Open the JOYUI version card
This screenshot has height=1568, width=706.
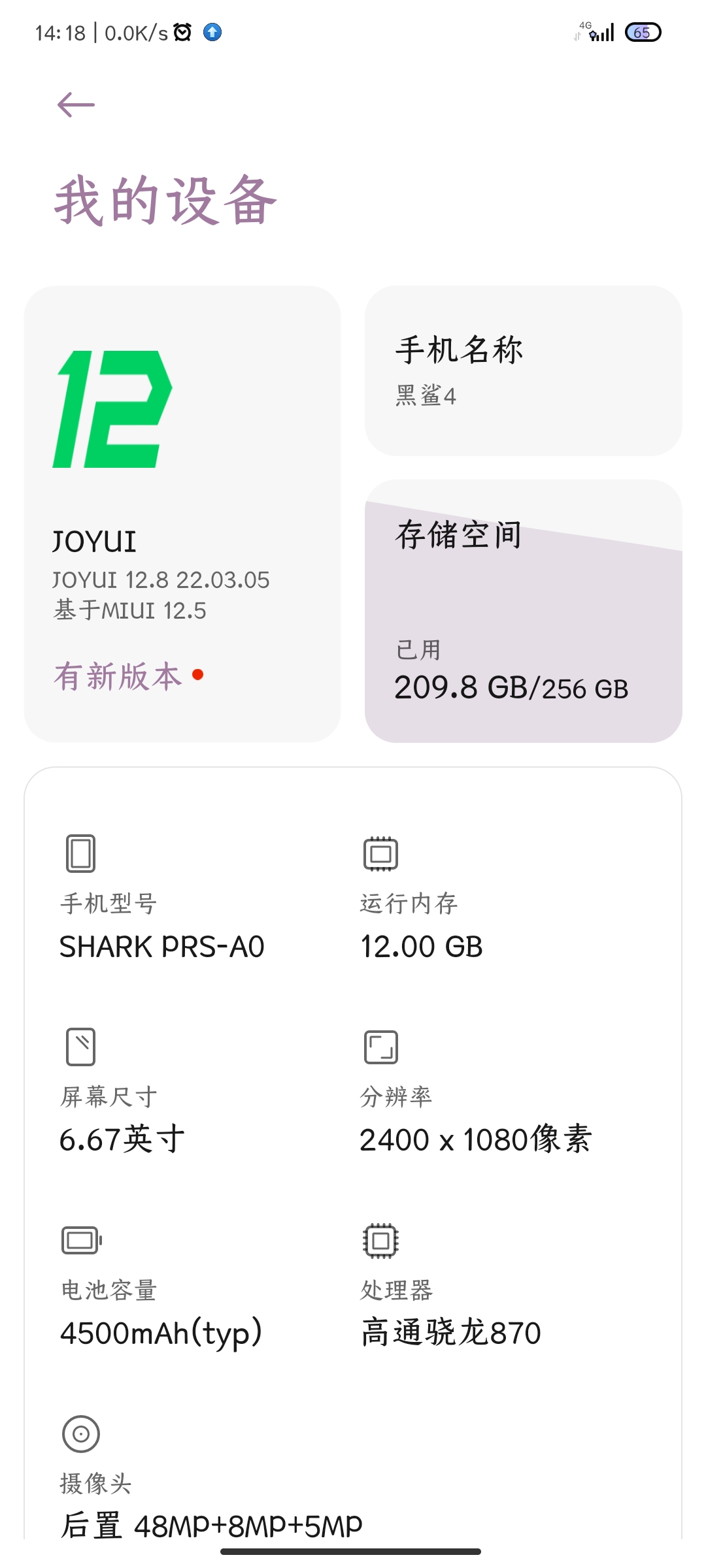click(x=182, y=514)
